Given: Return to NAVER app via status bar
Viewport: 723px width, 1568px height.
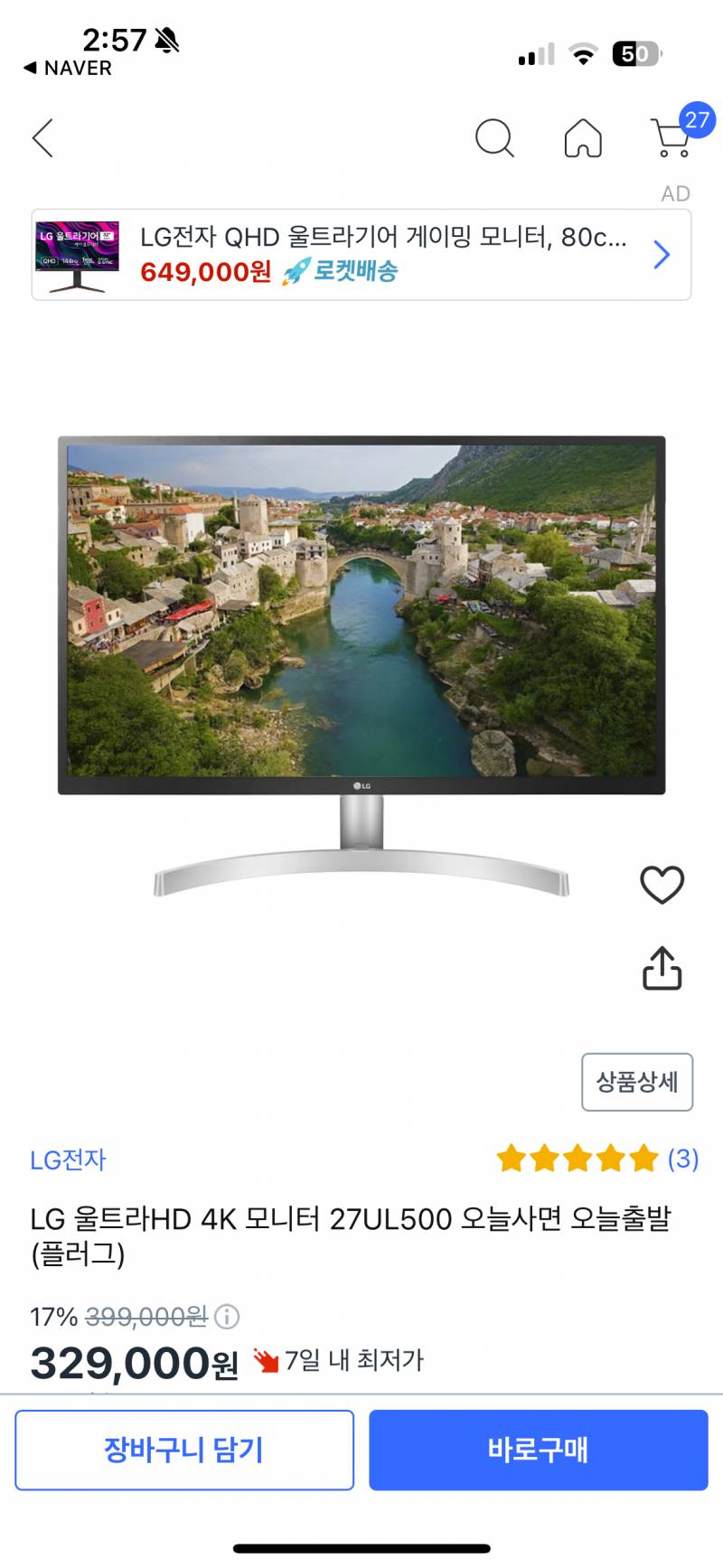Looking at the screenshot, I should coord(68,68).
